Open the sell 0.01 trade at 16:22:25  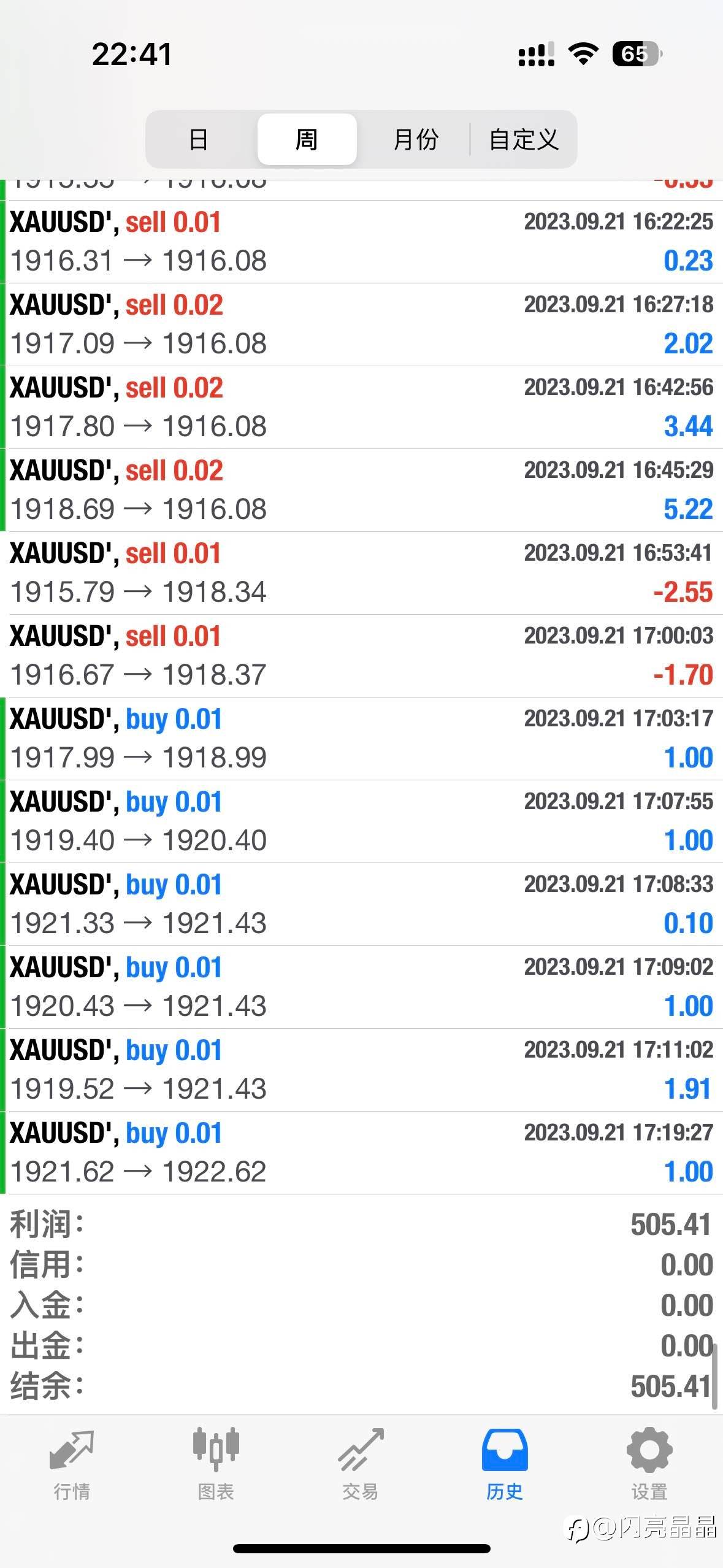click(361, 242)
